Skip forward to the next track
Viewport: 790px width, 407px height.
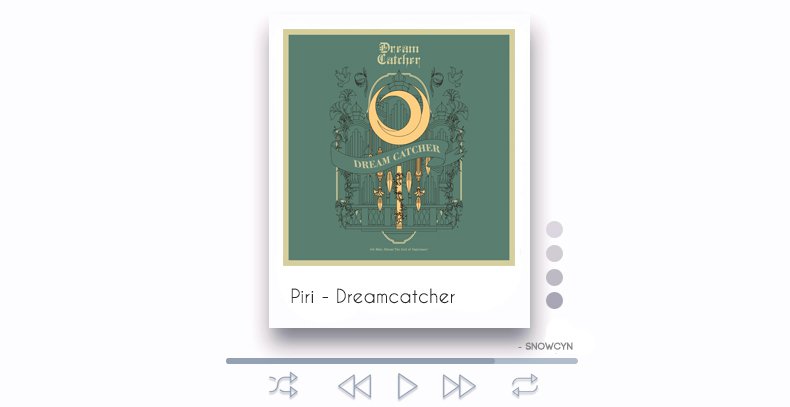tap(458, 386)
